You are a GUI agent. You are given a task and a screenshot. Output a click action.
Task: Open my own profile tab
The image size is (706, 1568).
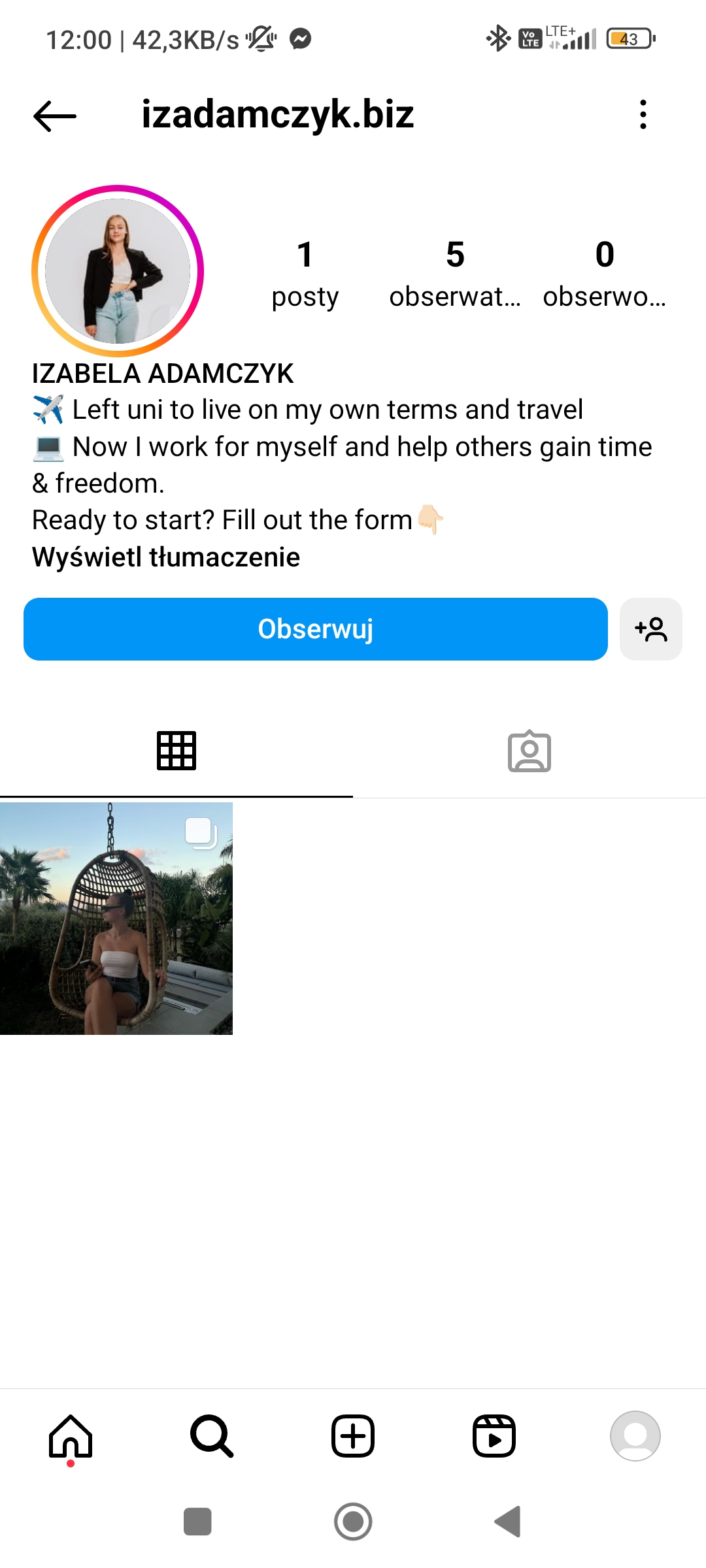pyautogui.click(x=635, y=1436)
